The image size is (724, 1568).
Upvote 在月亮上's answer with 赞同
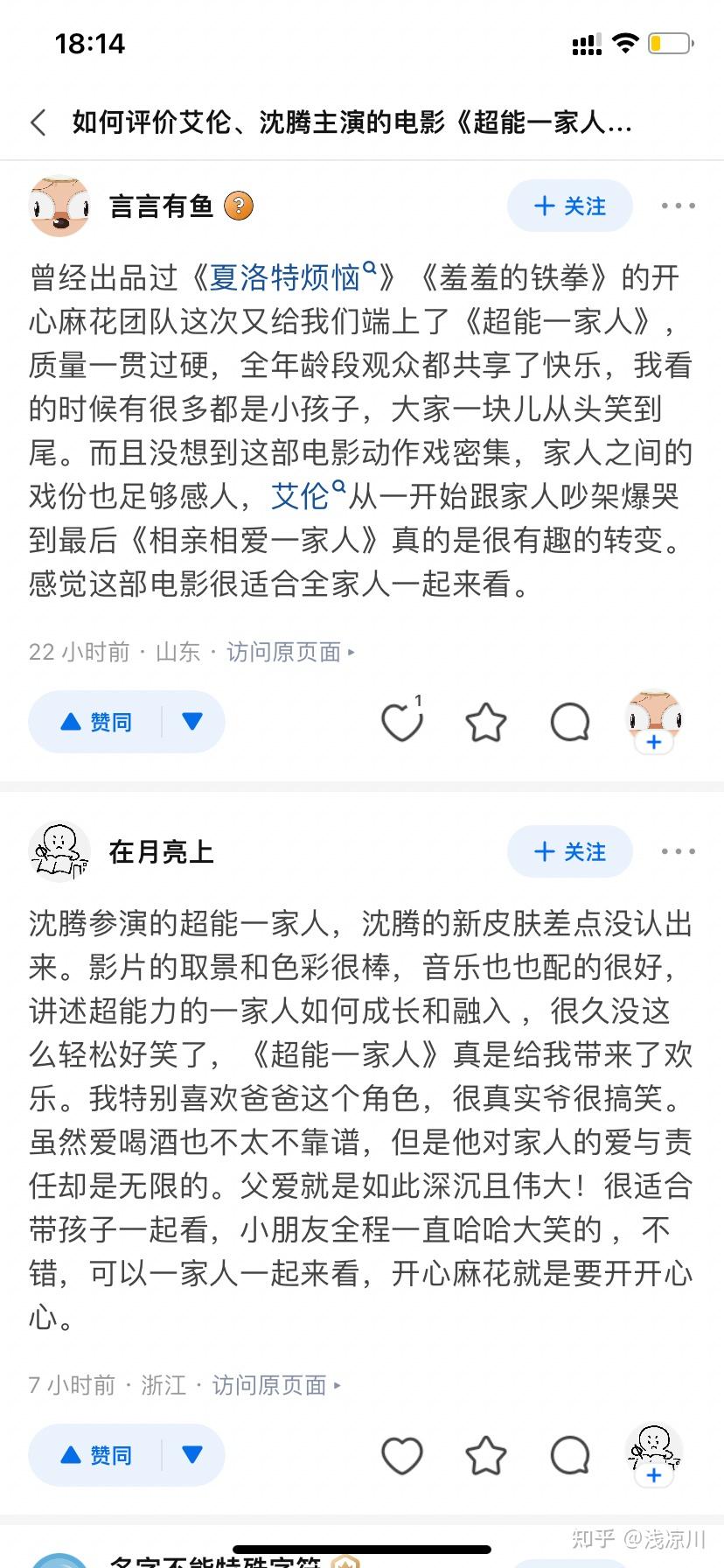pyautogui.click(x=96, y=1455)
